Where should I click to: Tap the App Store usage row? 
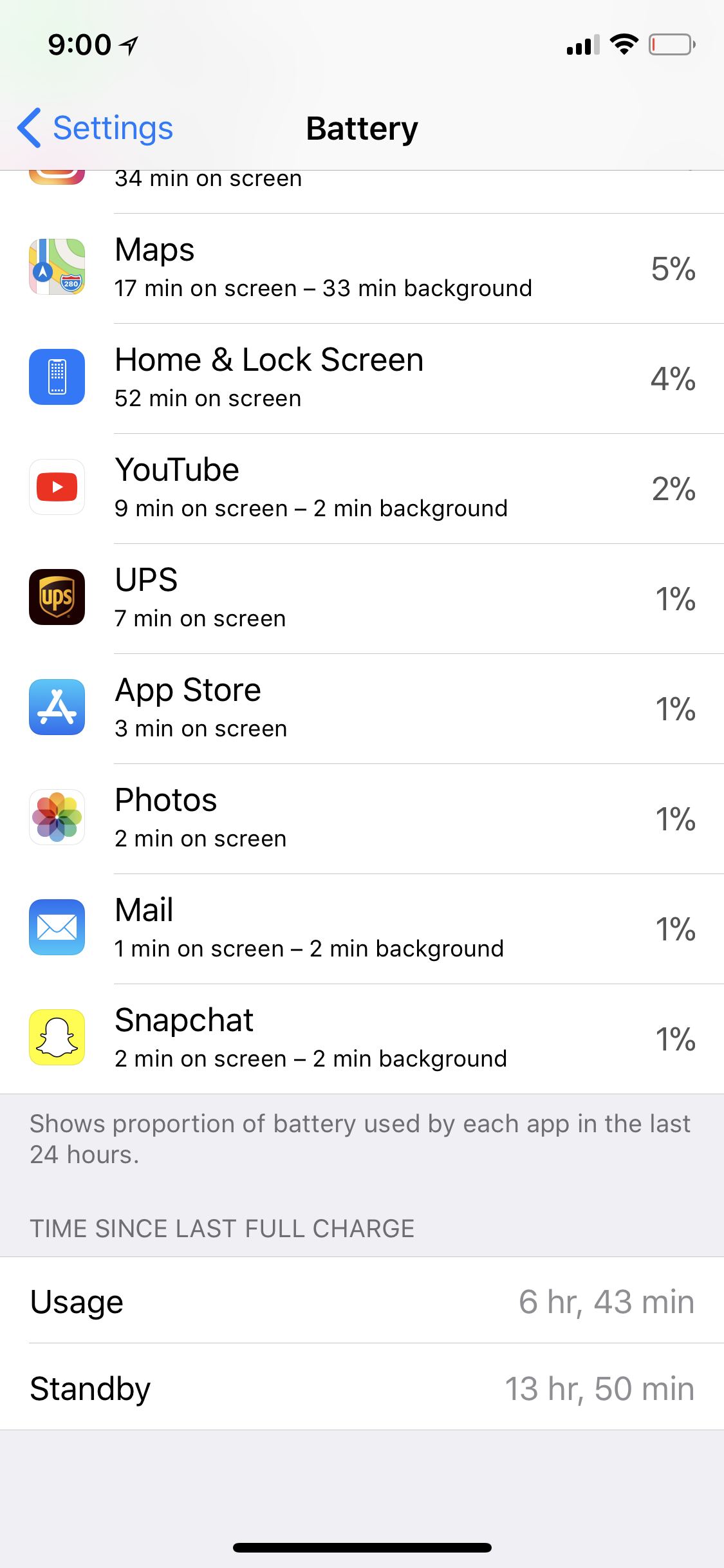tap(362, 709)
